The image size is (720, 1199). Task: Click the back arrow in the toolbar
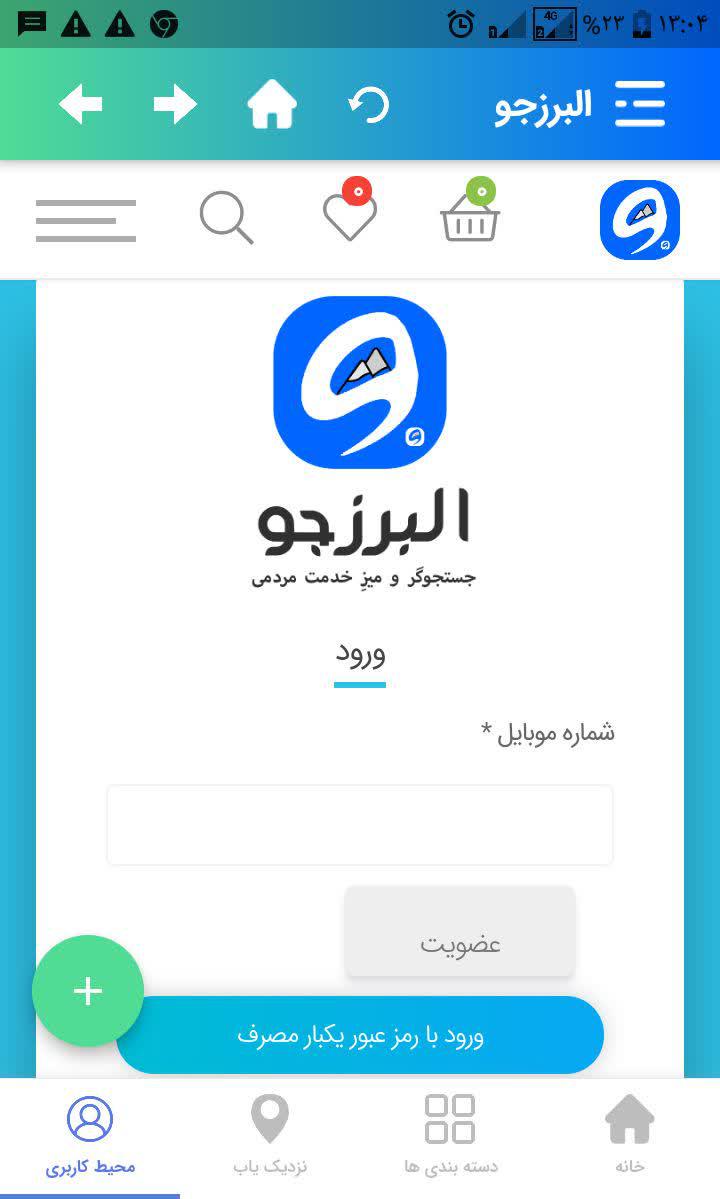(80, 103)
